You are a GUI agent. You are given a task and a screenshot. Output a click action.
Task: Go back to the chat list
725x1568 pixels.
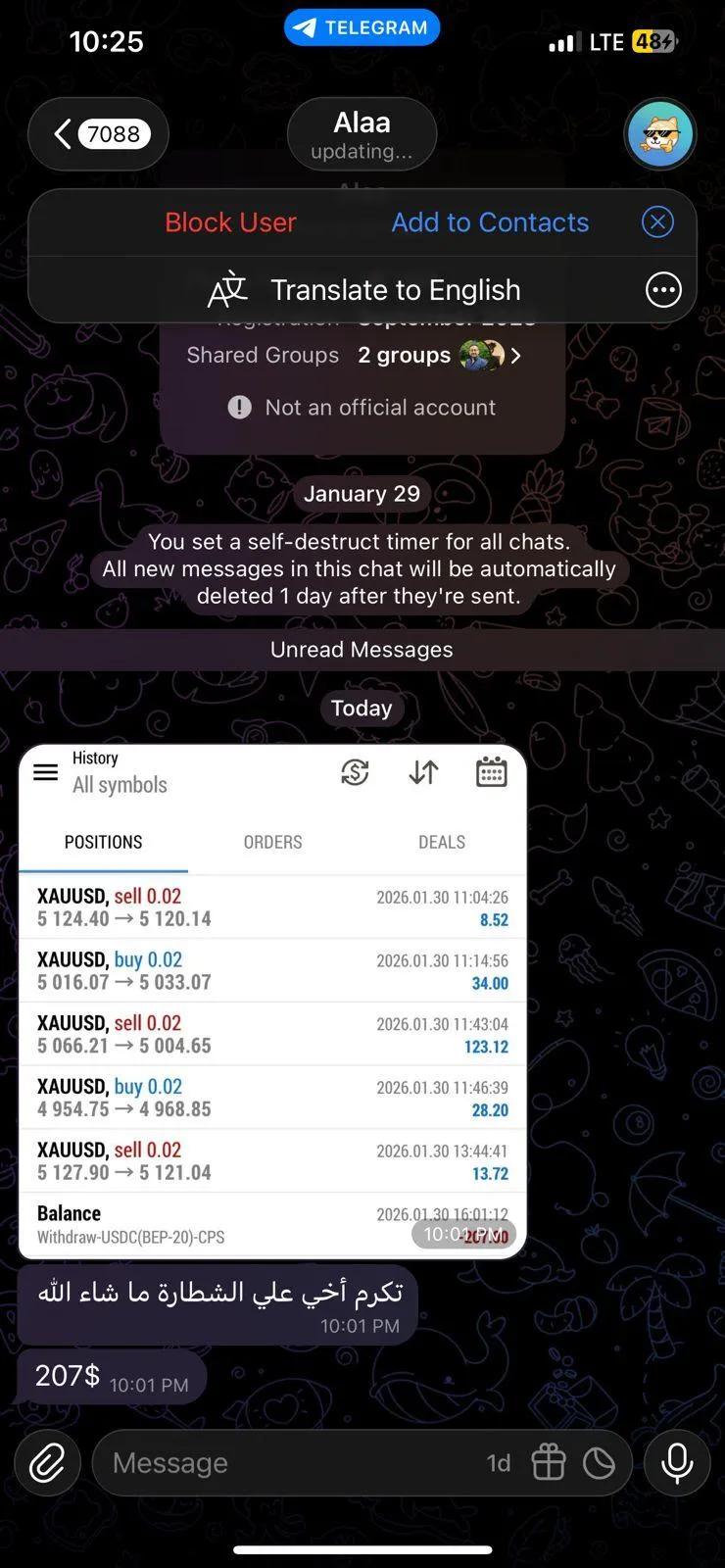98,134
